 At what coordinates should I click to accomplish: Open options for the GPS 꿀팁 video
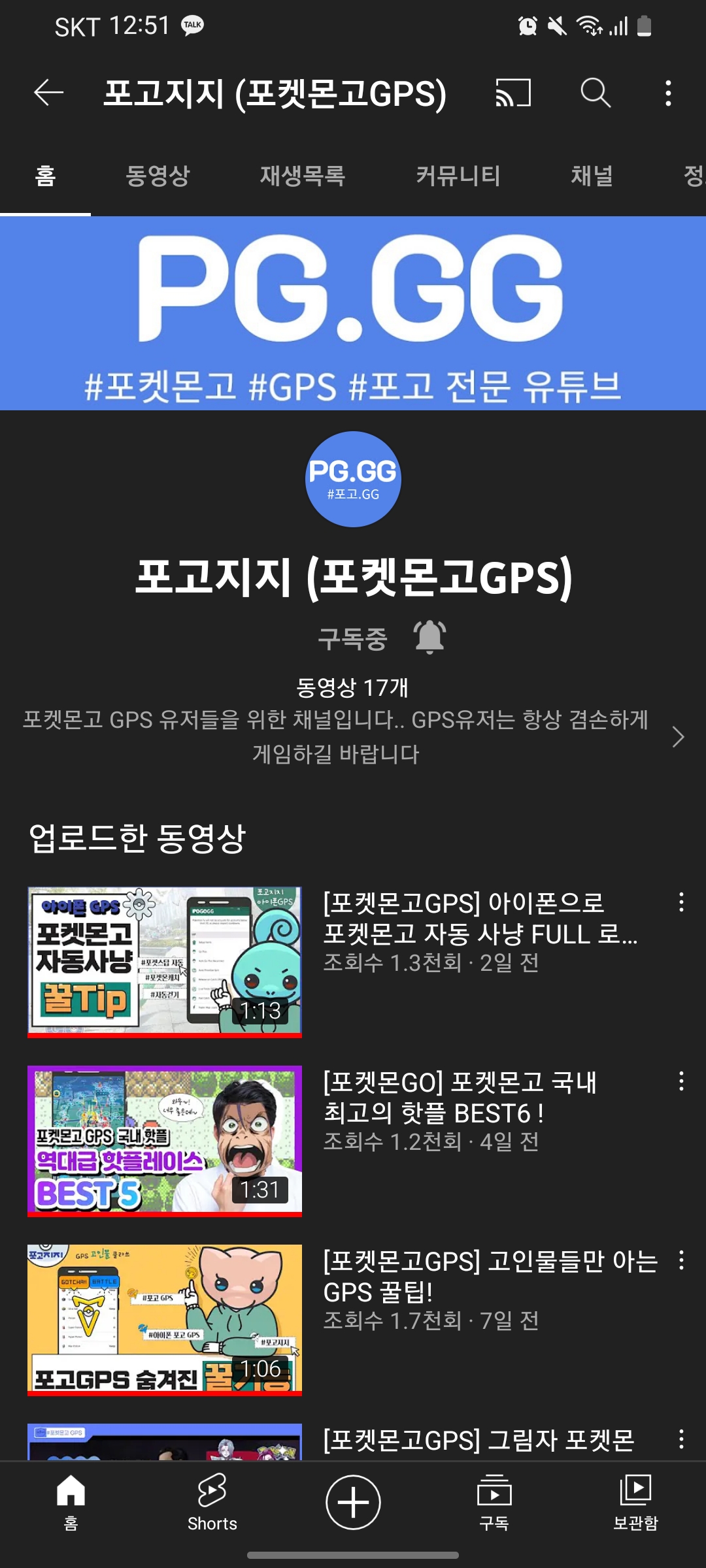[681, 1260]
